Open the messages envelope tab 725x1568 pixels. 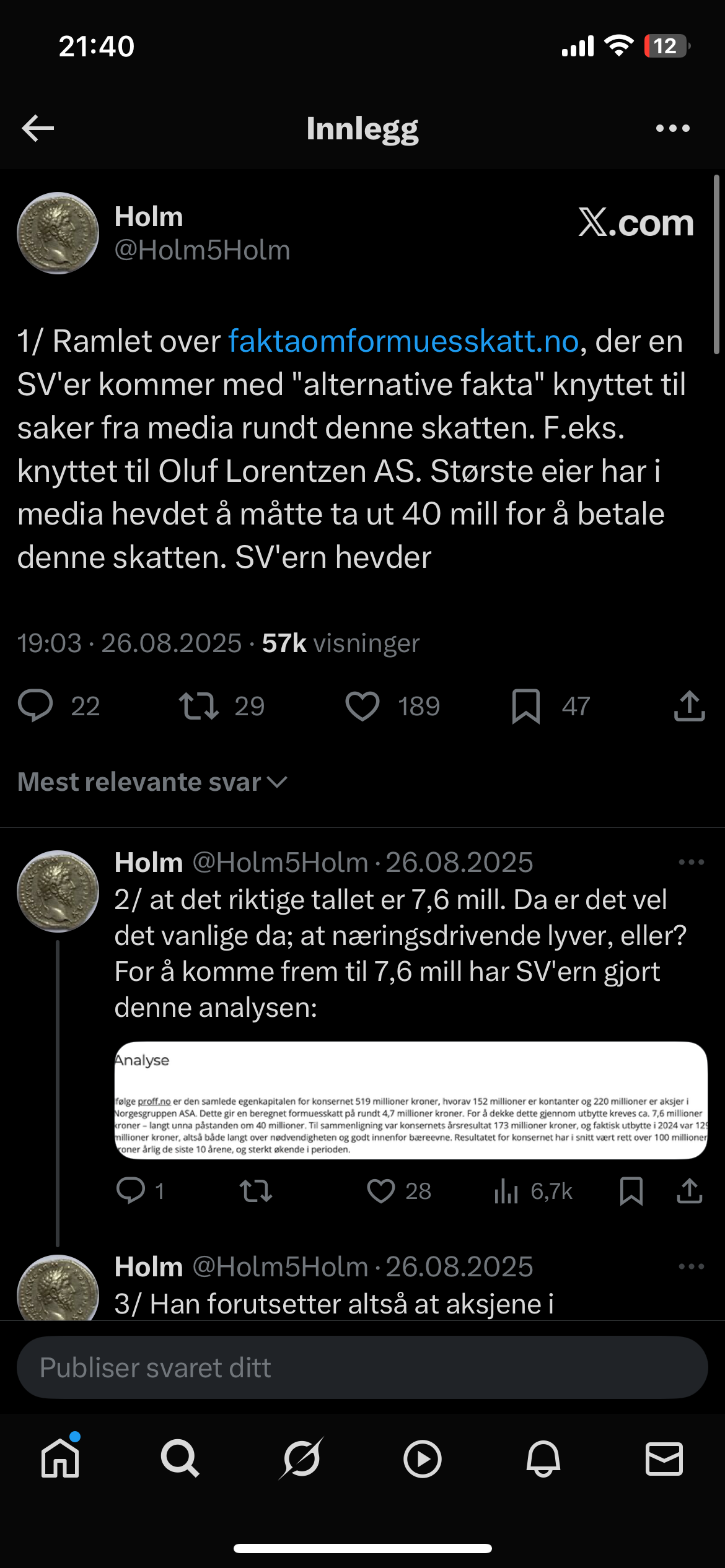pyautogui.click(x=664, y=1458)
